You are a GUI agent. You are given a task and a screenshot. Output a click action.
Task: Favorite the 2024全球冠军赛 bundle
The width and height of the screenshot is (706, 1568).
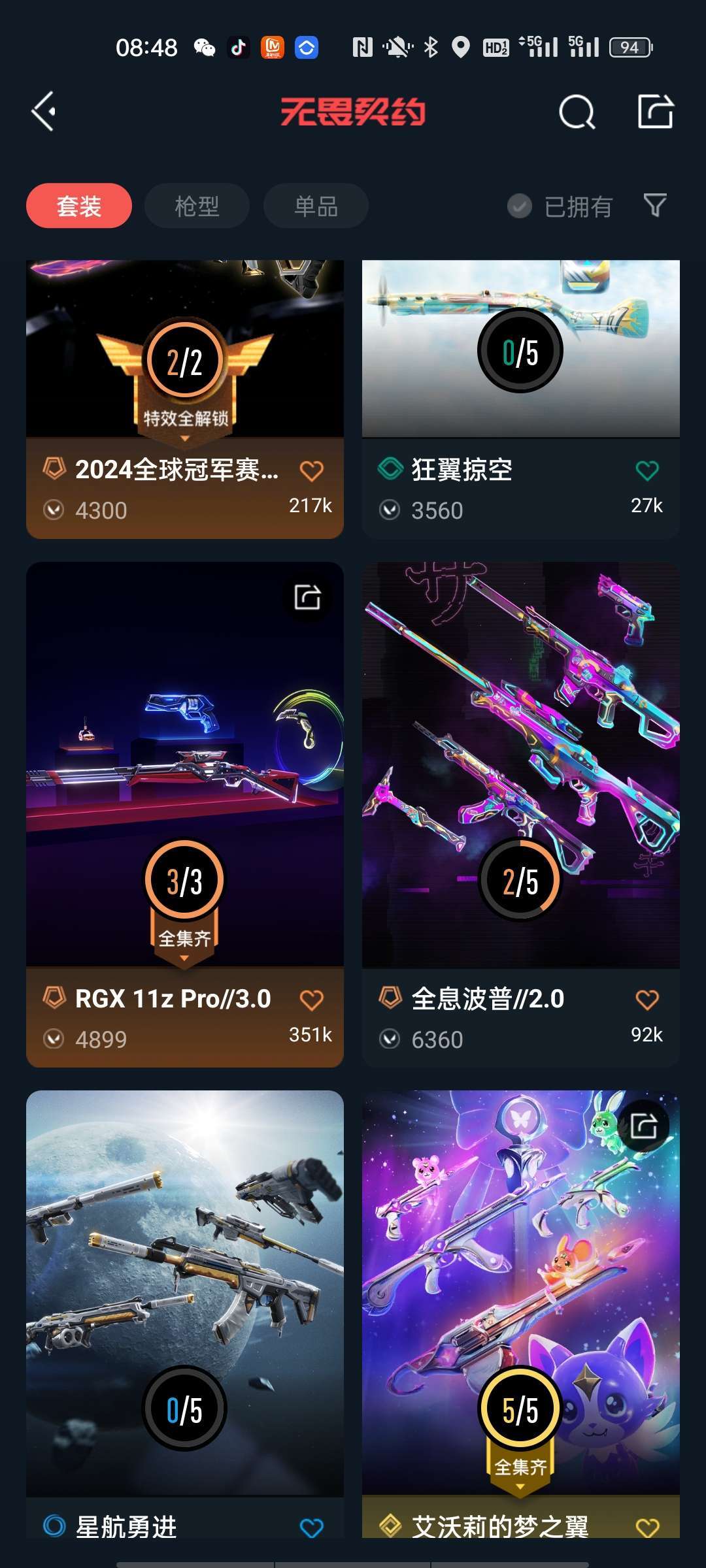point(311,470)
